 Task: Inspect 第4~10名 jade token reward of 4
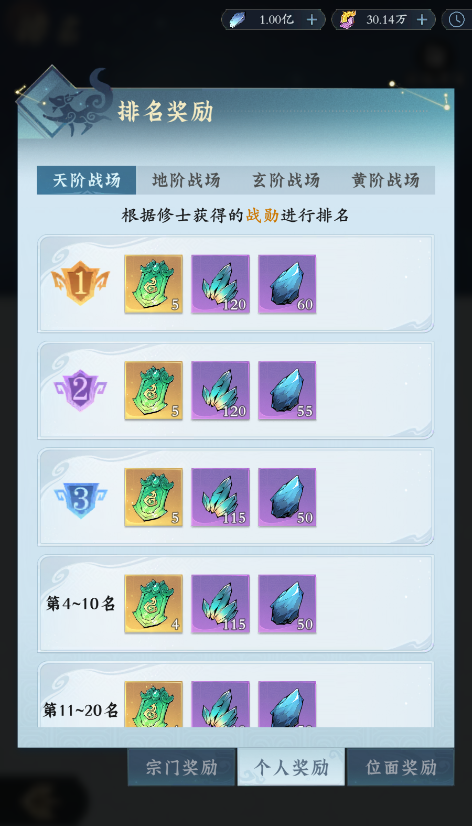coord(153,604)
